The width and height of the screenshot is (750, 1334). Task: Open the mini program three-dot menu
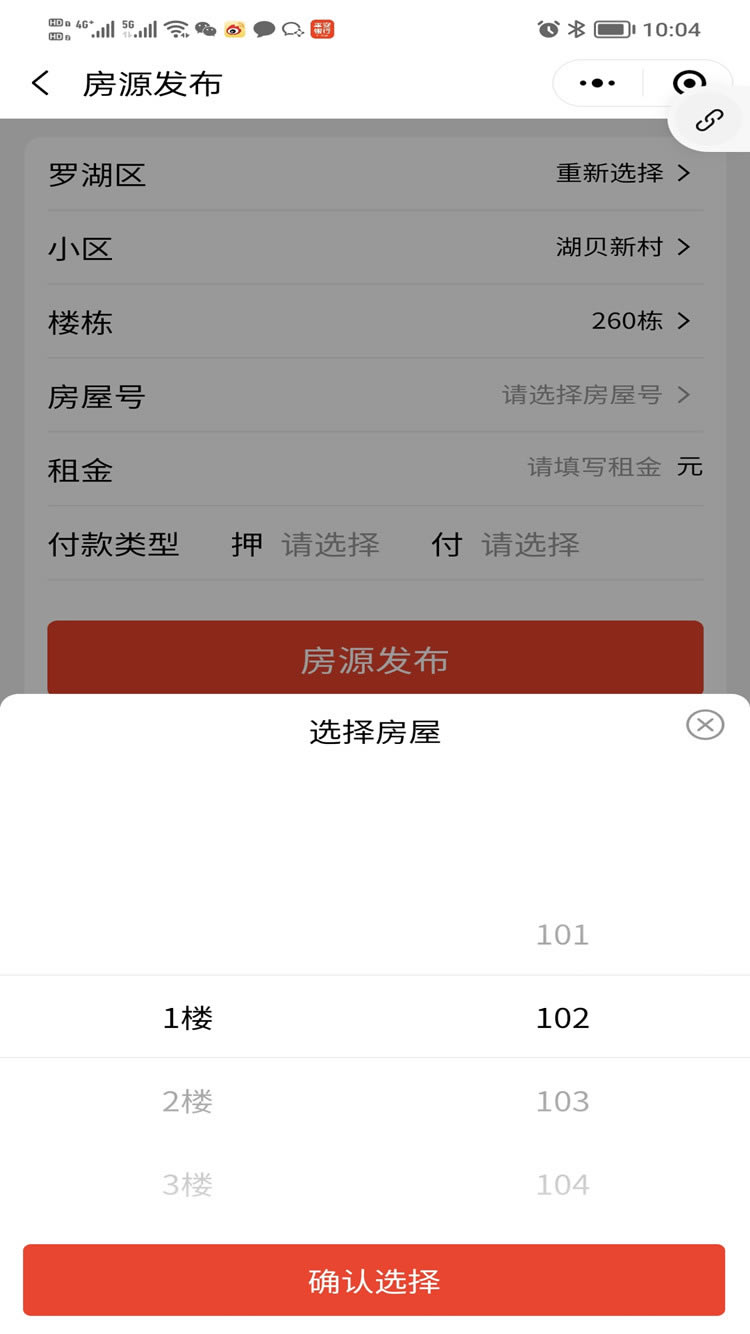click(x=597, y=83)
